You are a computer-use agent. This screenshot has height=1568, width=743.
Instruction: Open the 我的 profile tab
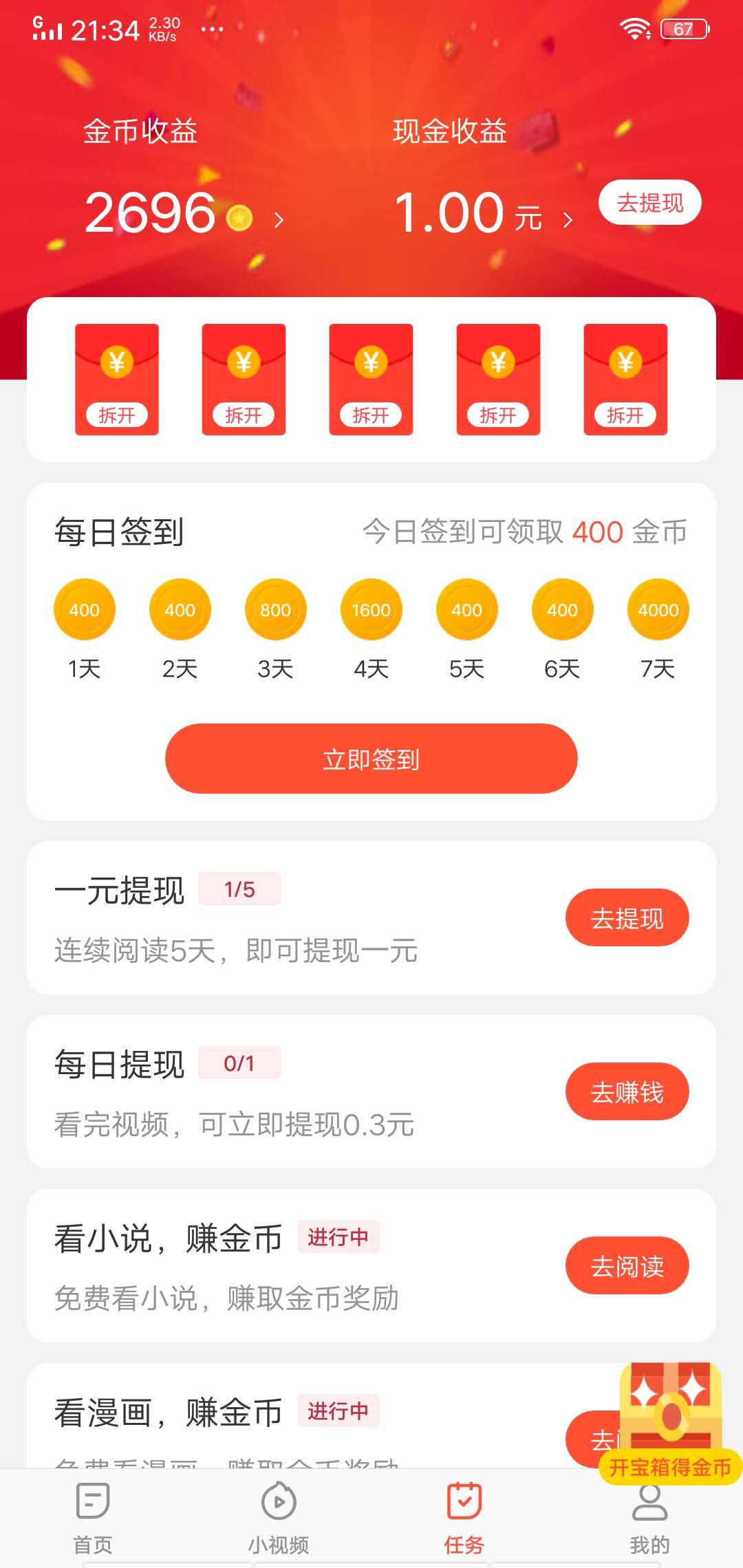point(649,1520)
